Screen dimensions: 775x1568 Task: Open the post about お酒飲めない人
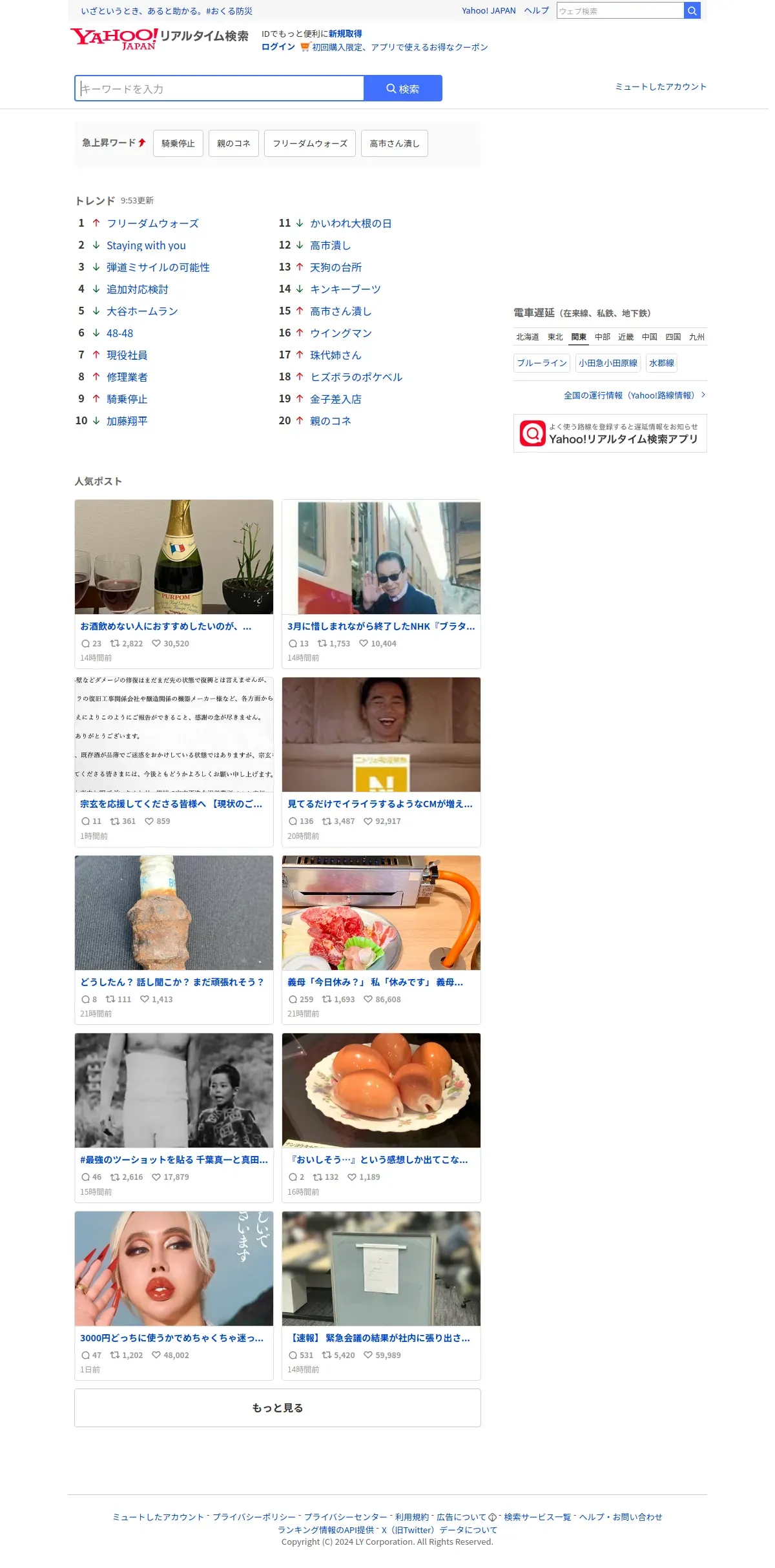(174, 584)
